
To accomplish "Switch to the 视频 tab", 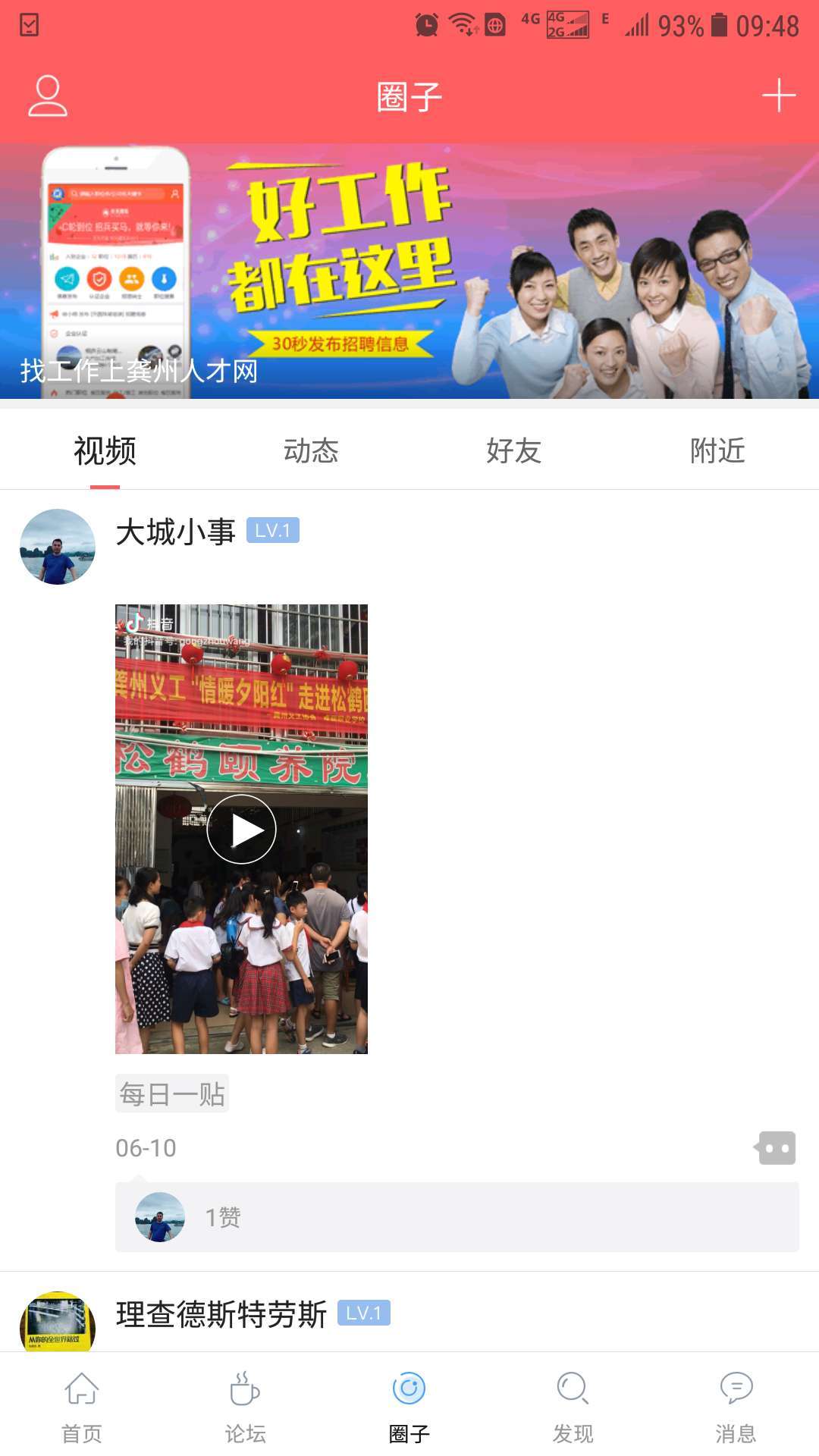I will tap(105, 451).
